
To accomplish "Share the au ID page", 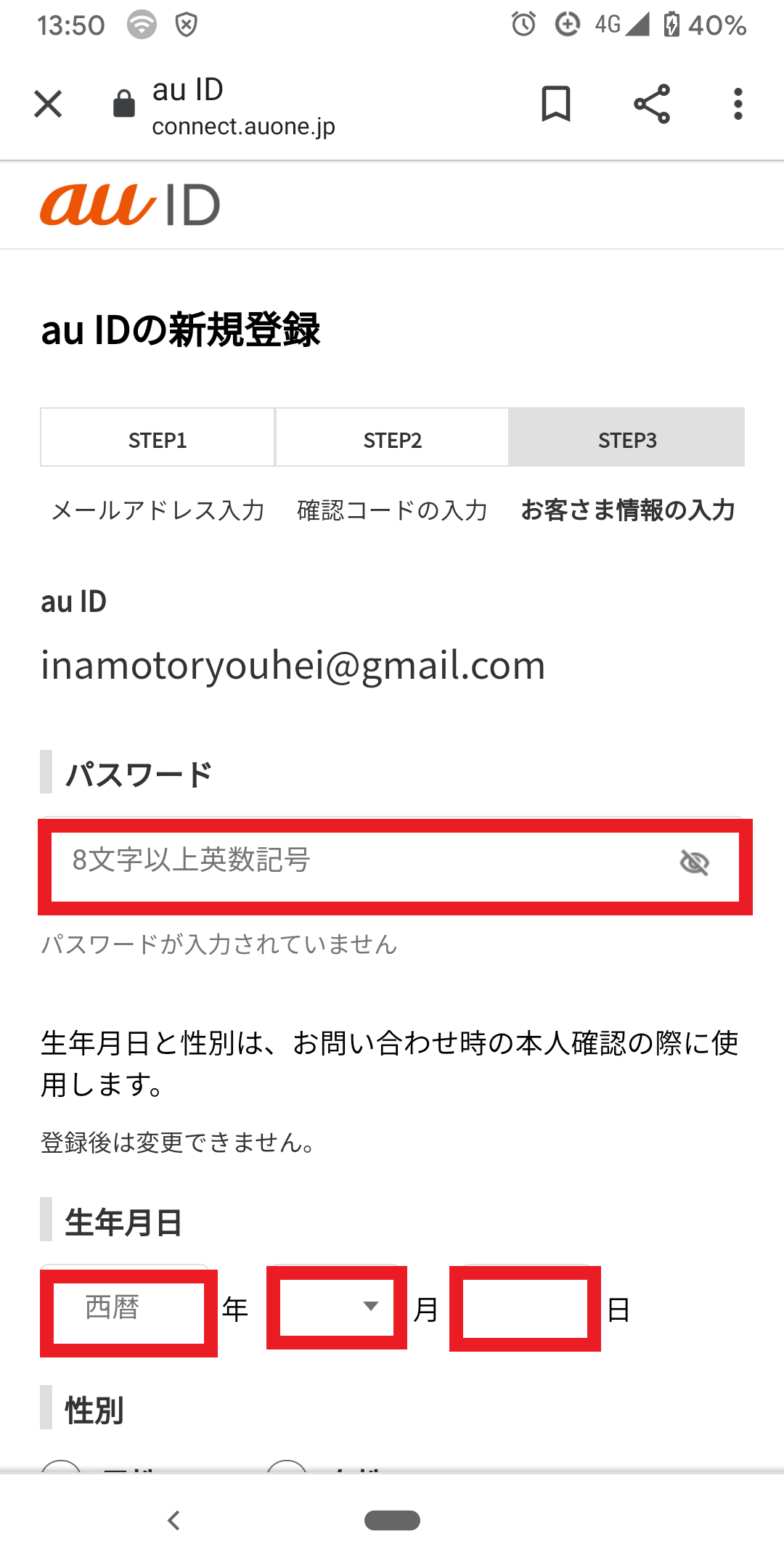I will click(x=651, y=104).
